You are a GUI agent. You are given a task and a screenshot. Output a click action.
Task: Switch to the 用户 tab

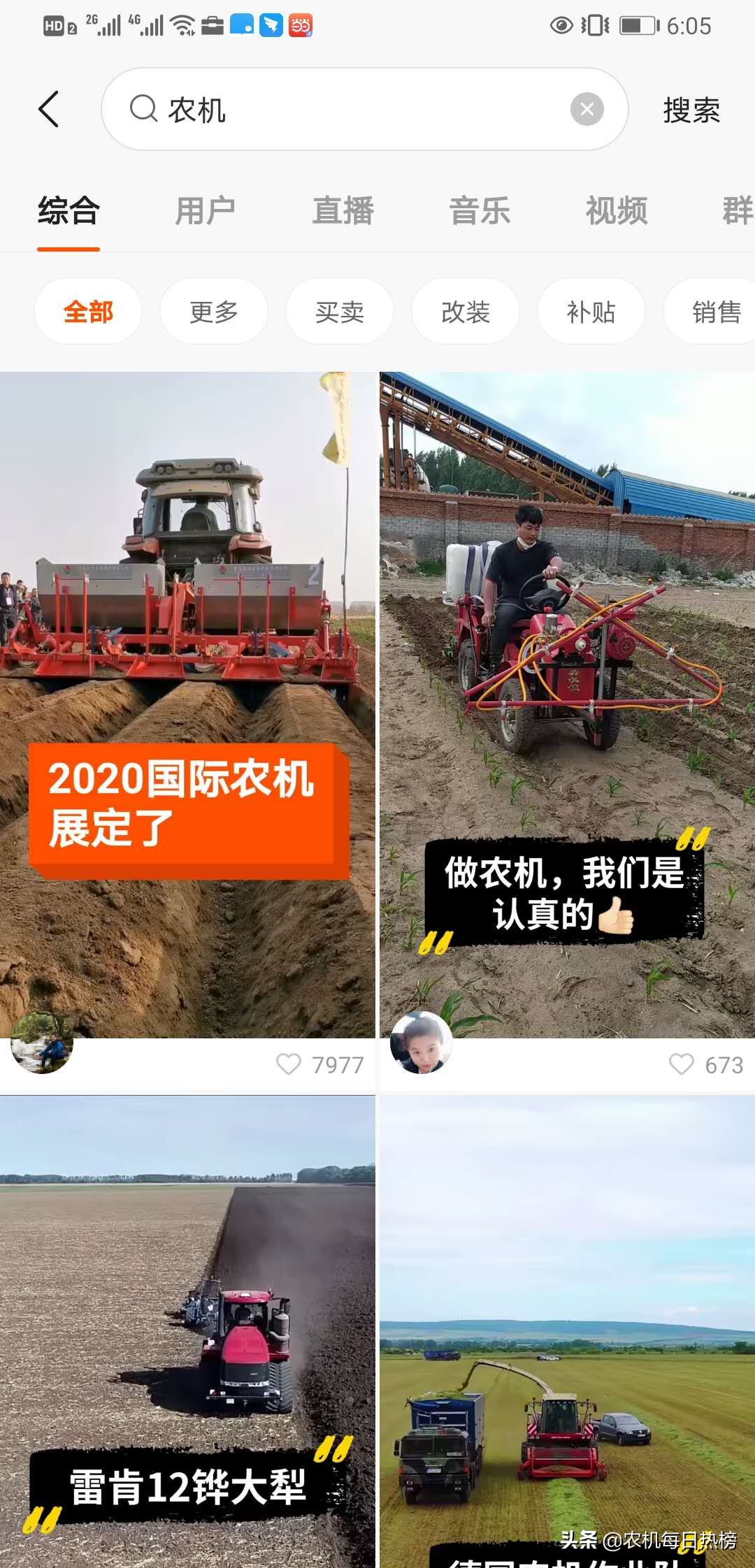coord(205,211)
